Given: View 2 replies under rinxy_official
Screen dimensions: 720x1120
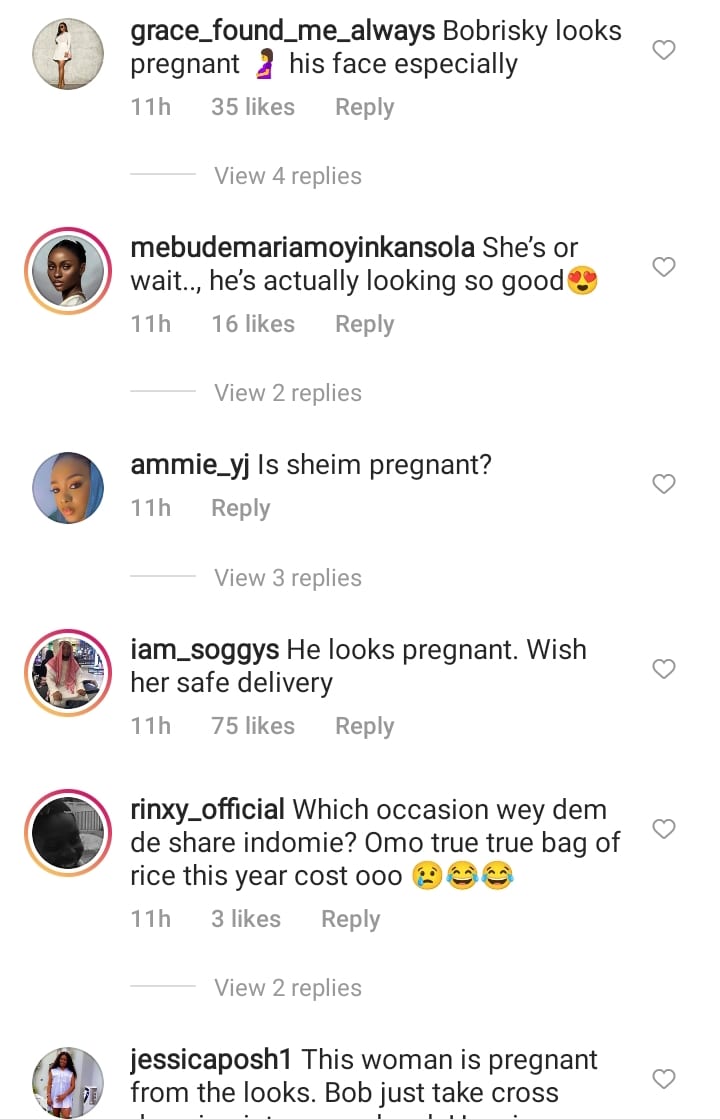Looking at the screenshot, I should click(x=288, y=988).
